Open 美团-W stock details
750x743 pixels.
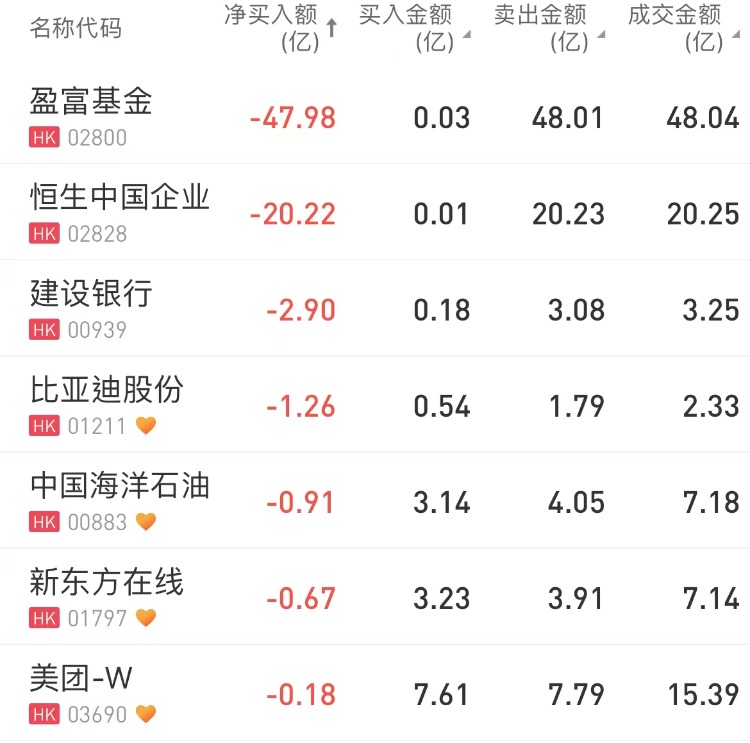click(82, 678)
